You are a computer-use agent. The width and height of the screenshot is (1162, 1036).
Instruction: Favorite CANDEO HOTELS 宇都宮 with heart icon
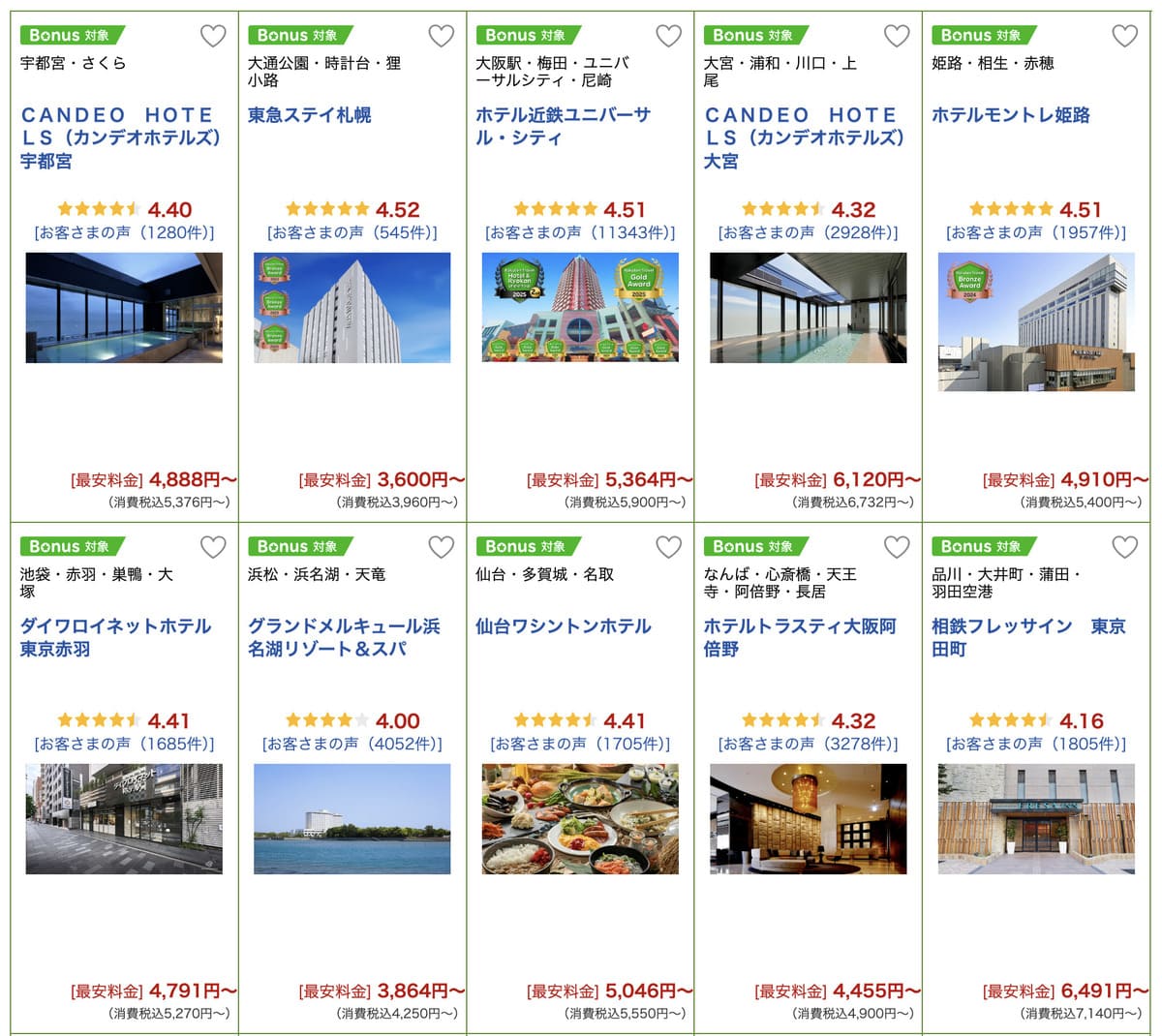click(x=213, y=37)
